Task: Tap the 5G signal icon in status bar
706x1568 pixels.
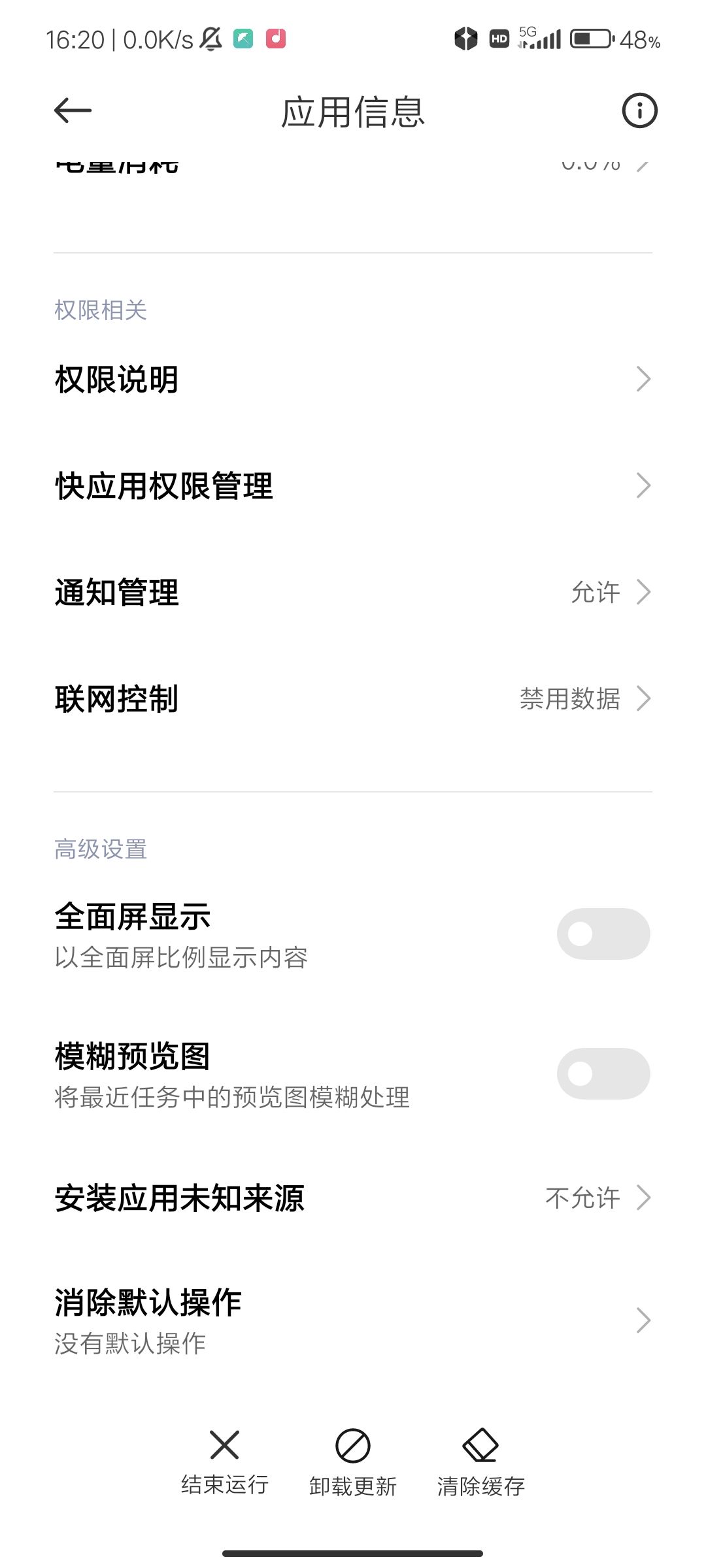Action: pyautogui.click(x=537, y=38)
